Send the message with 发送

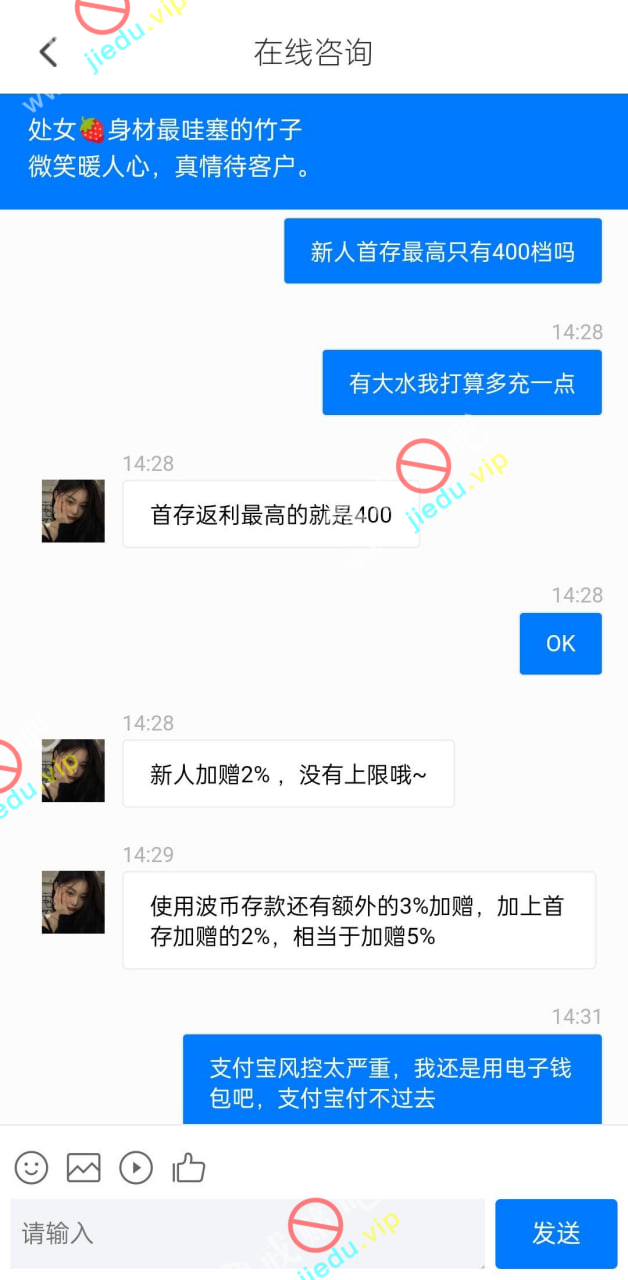coord(556,1233)
